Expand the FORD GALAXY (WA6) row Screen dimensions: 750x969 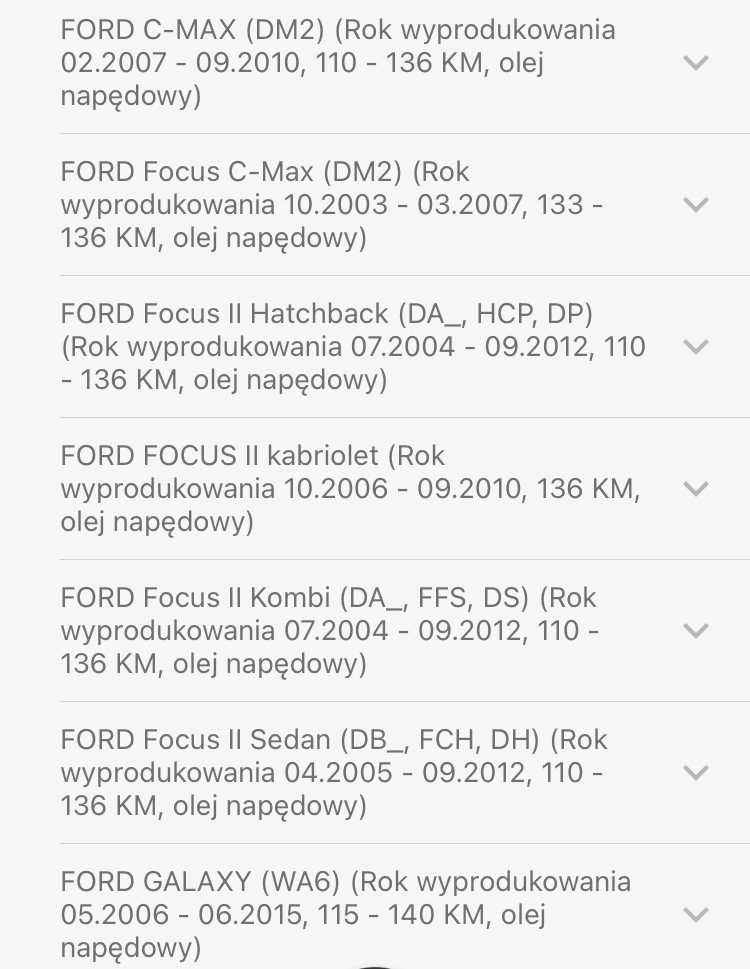click(x=695, y=915)
